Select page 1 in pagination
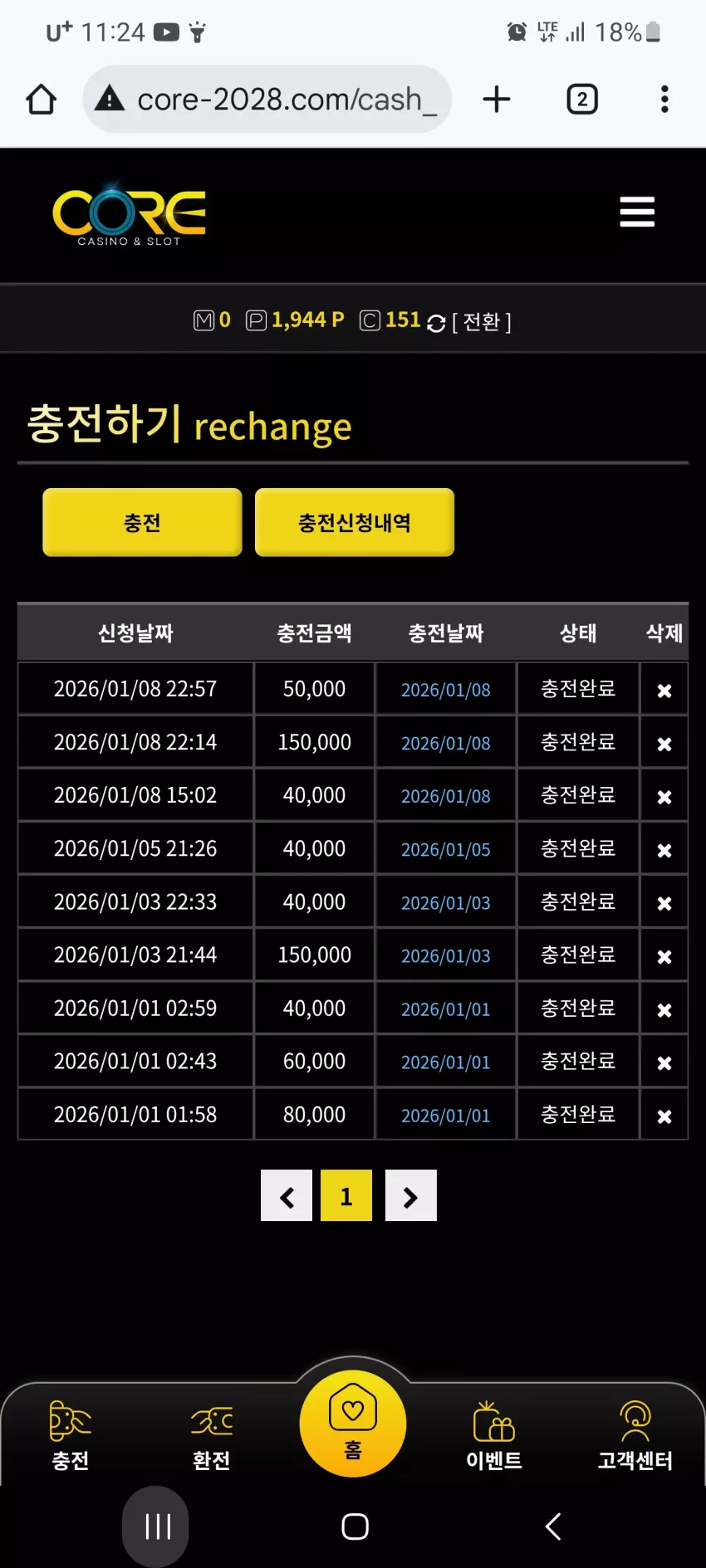 pos(346,1196)
